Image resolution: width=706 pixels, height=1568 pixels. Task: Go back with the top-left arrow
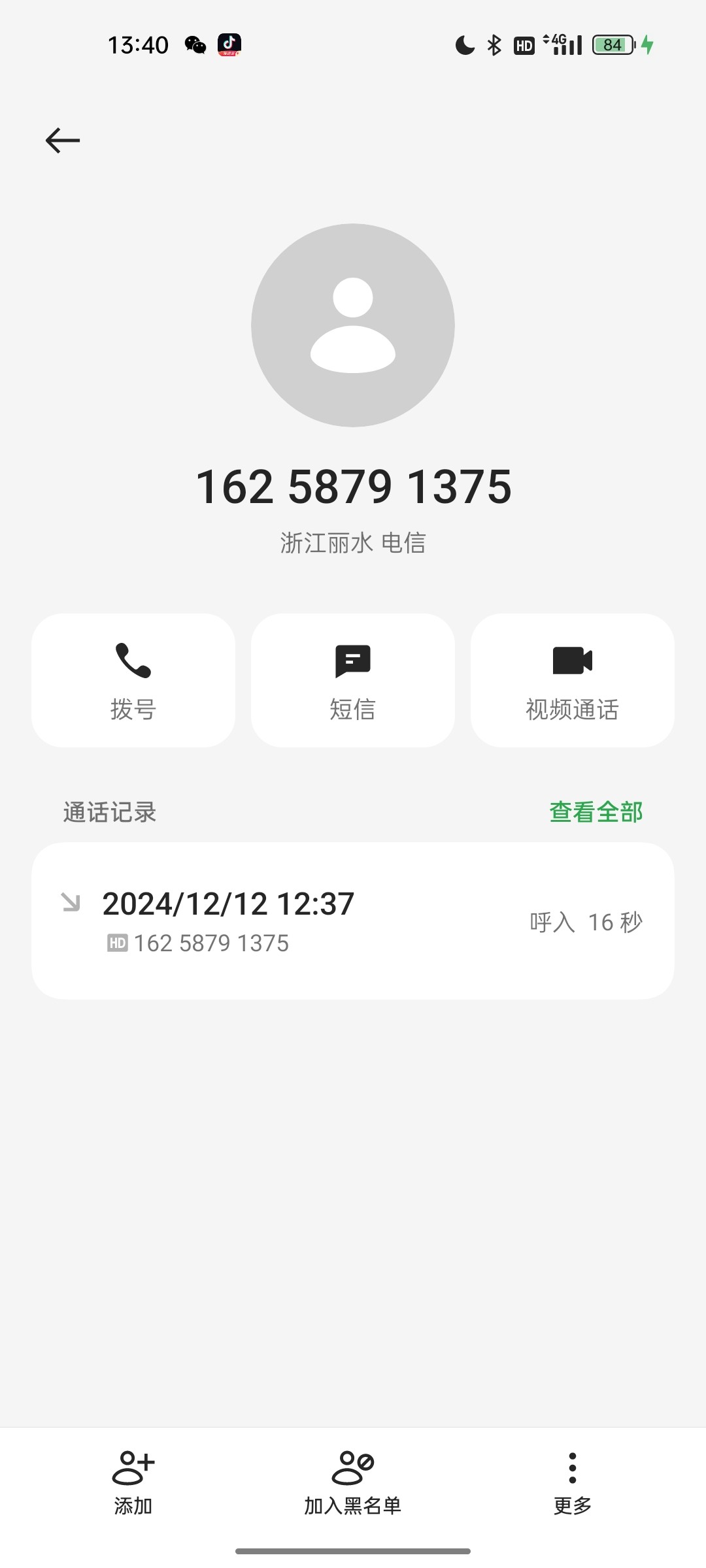point(63,140)
